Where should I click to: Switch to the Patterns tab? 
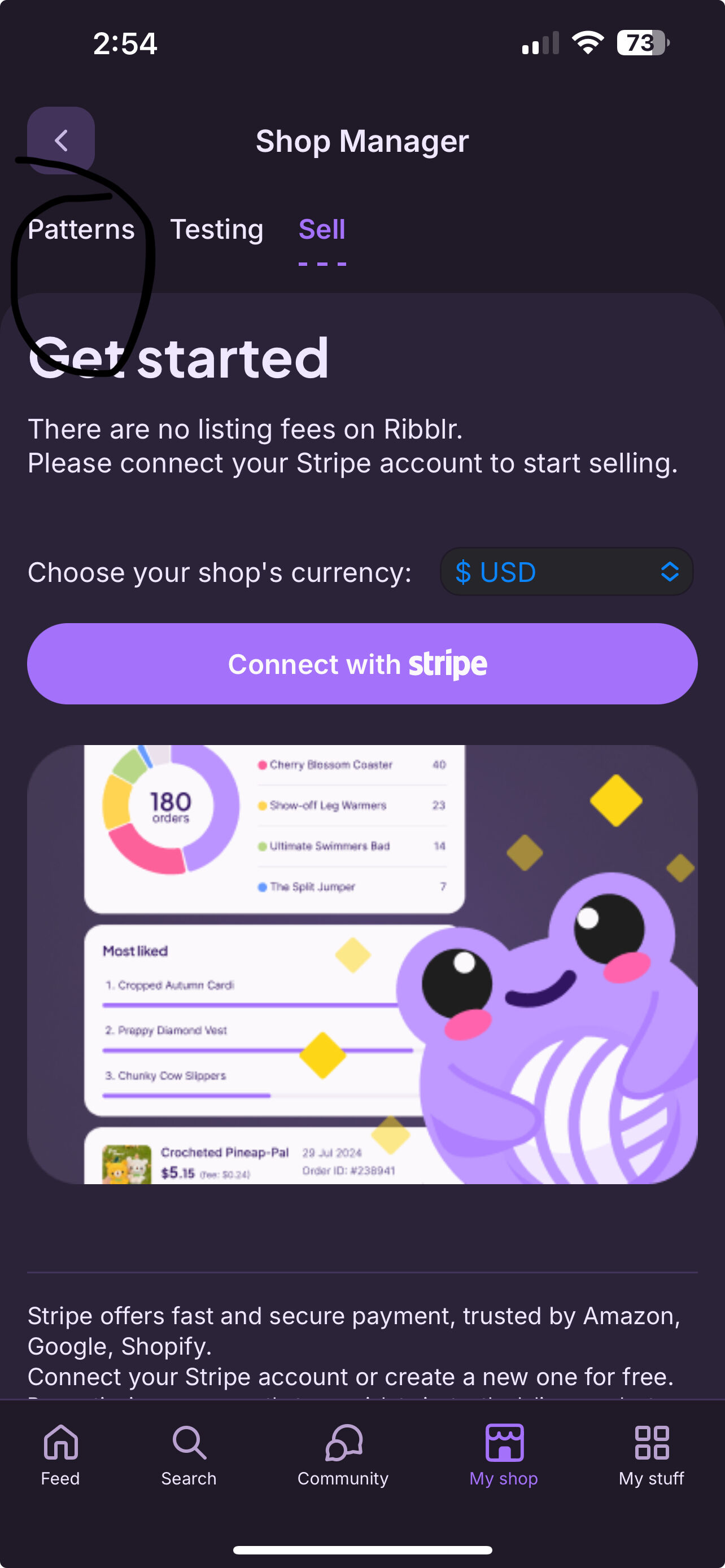pos(81,230)
